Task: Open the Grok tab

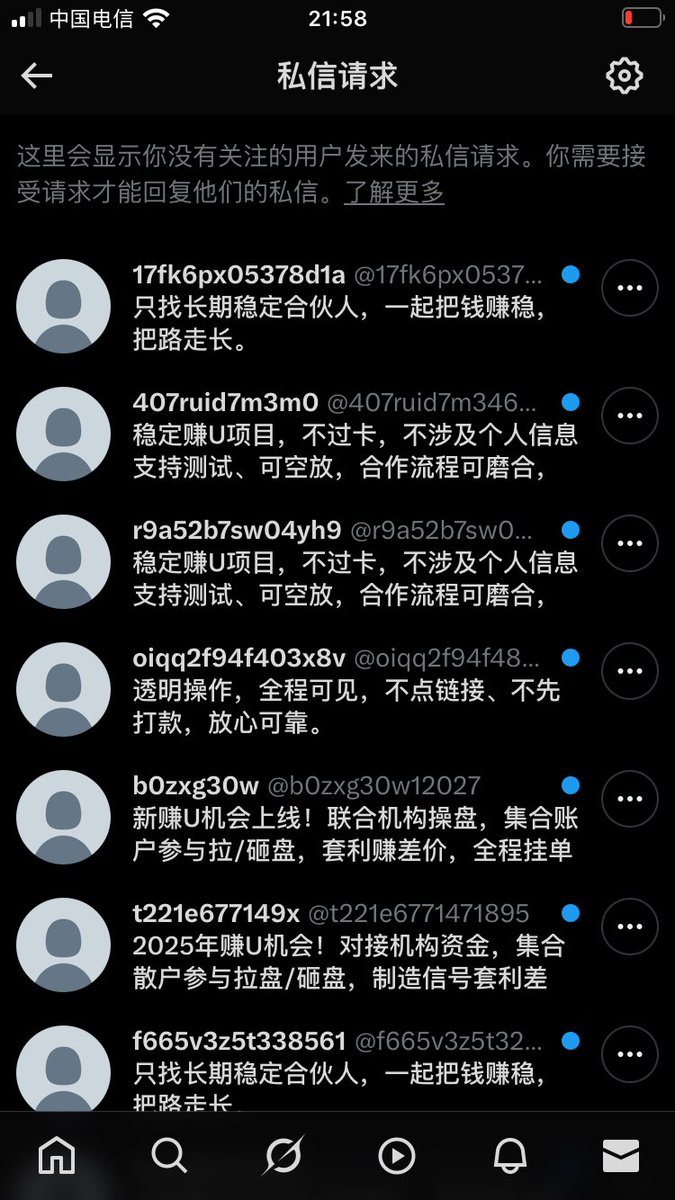Action: 282,1156
